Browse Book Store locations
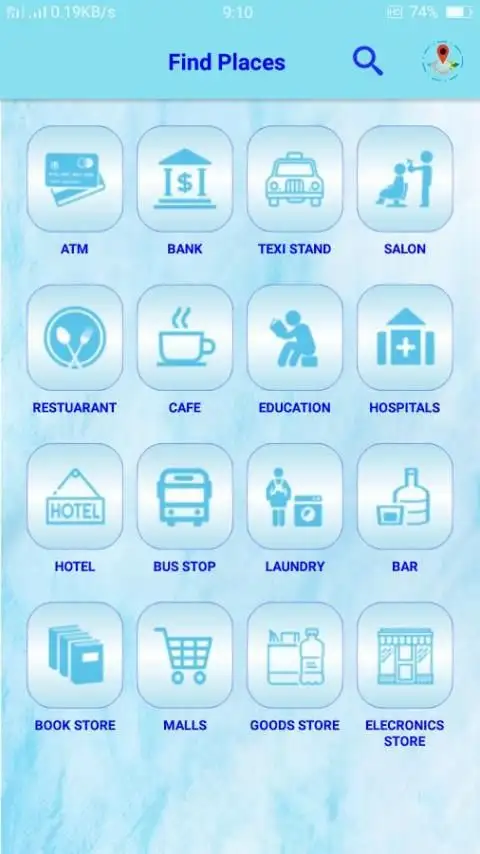480x854 pixels. click(75, 655)
